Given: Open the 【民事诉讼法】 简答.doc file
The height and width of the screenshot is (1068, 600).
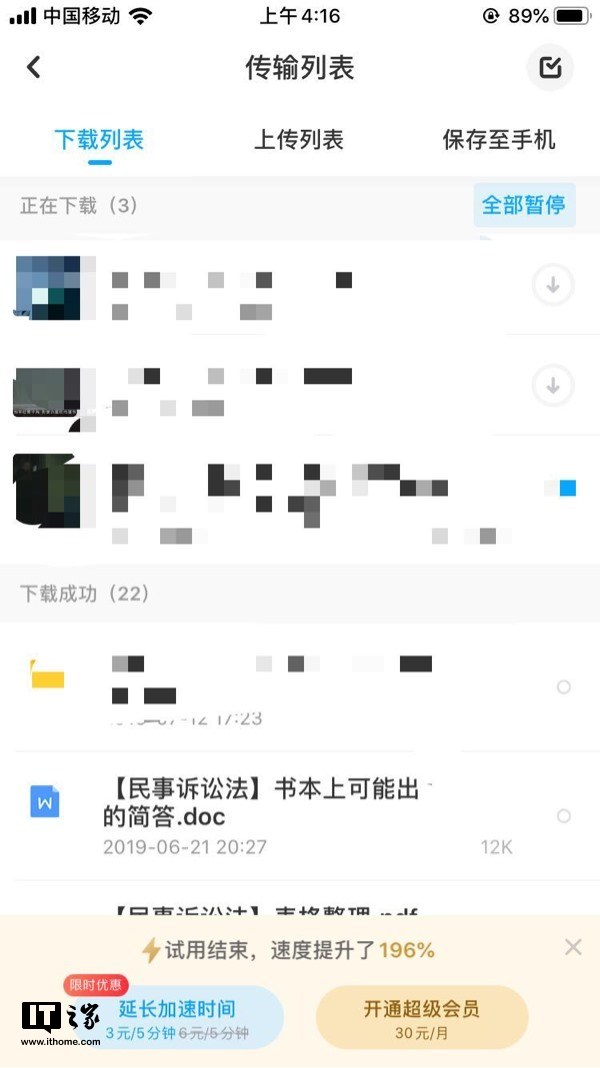Looking at the screenshot, I should click(268, 803).
